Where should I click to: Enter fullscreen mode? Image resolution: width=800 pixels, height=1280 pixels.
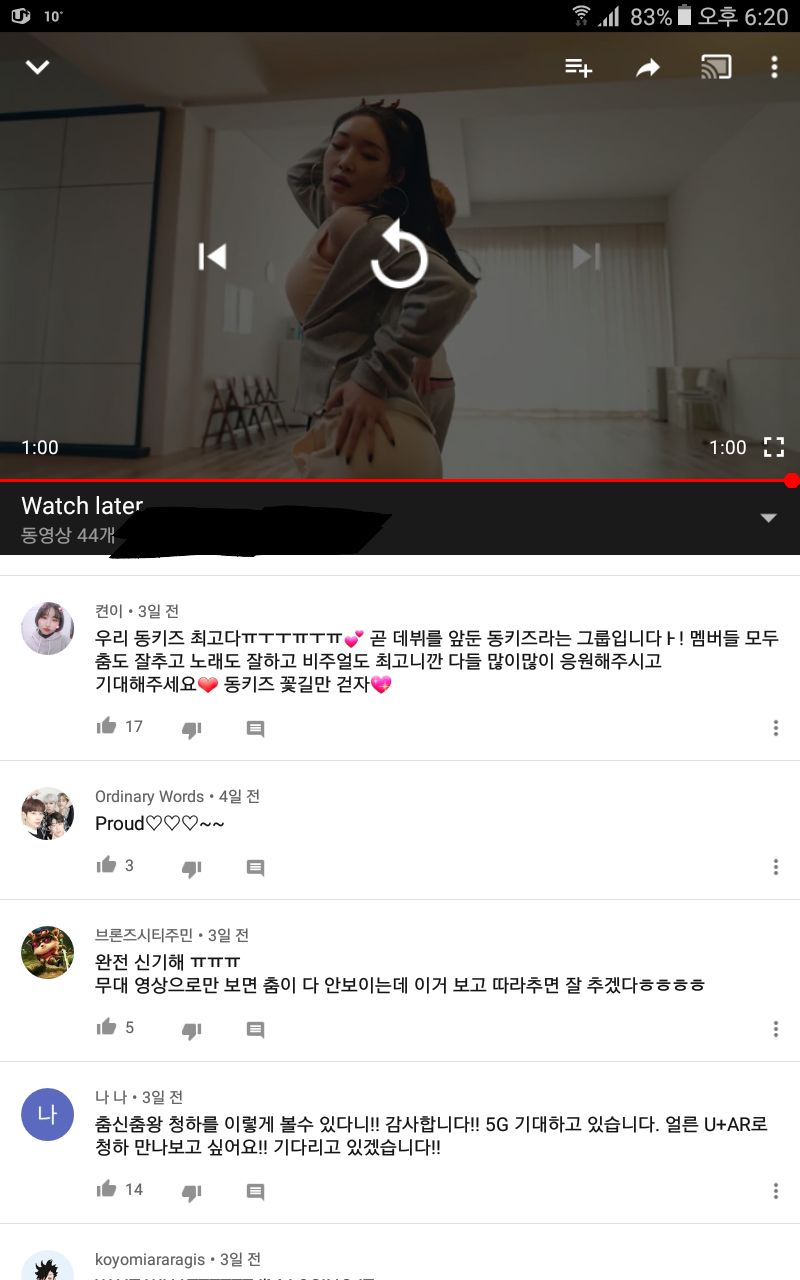(774, 447)
